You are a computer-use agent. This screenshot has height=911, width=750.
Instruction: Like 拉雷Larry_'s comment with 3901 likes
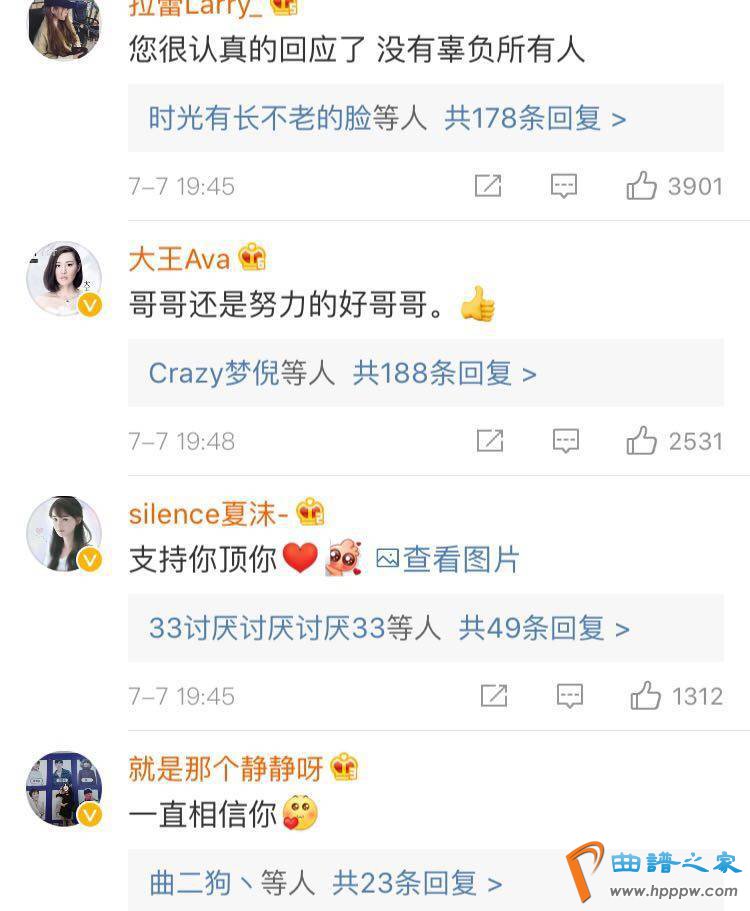[x=642, y=186]
